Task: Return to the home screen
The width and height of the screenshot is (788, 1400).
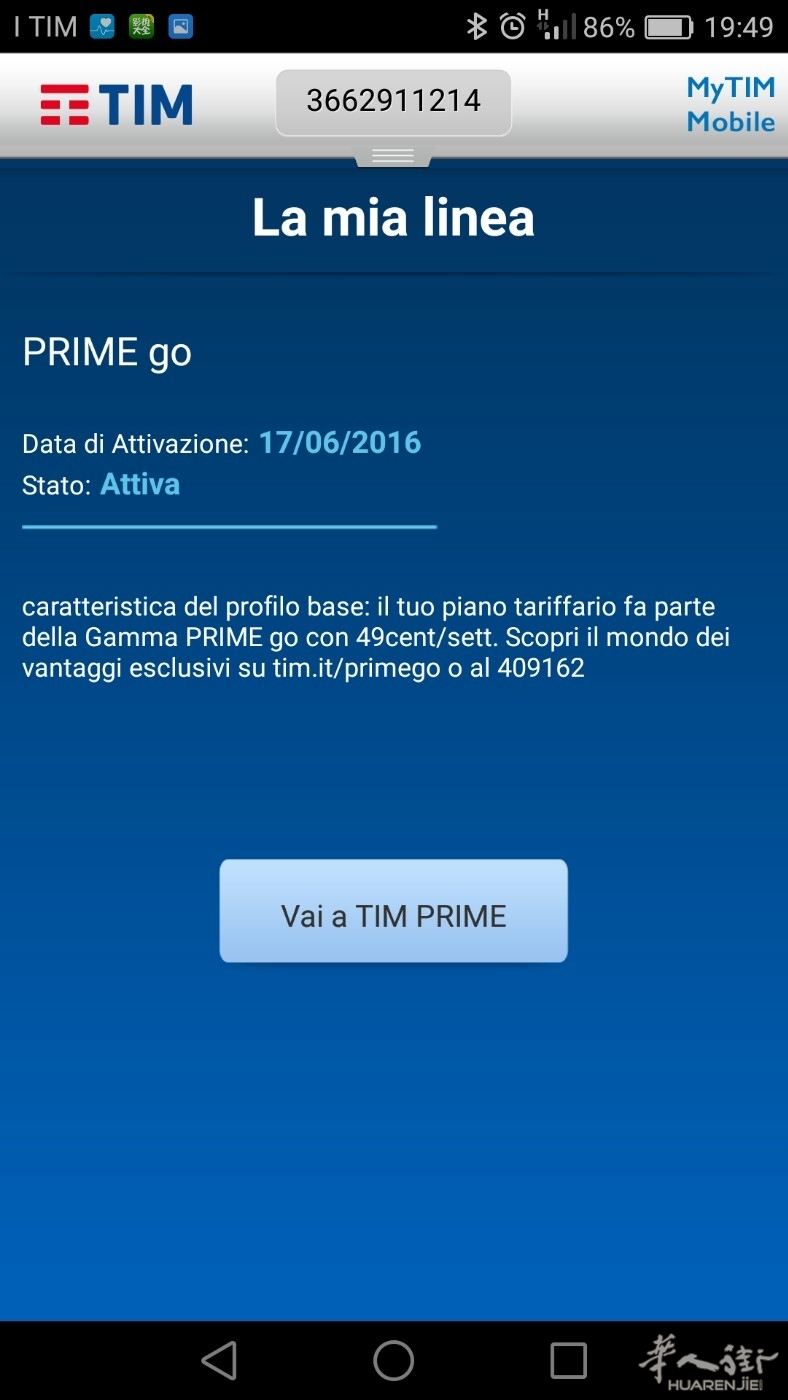Action: click(393, 1360)
